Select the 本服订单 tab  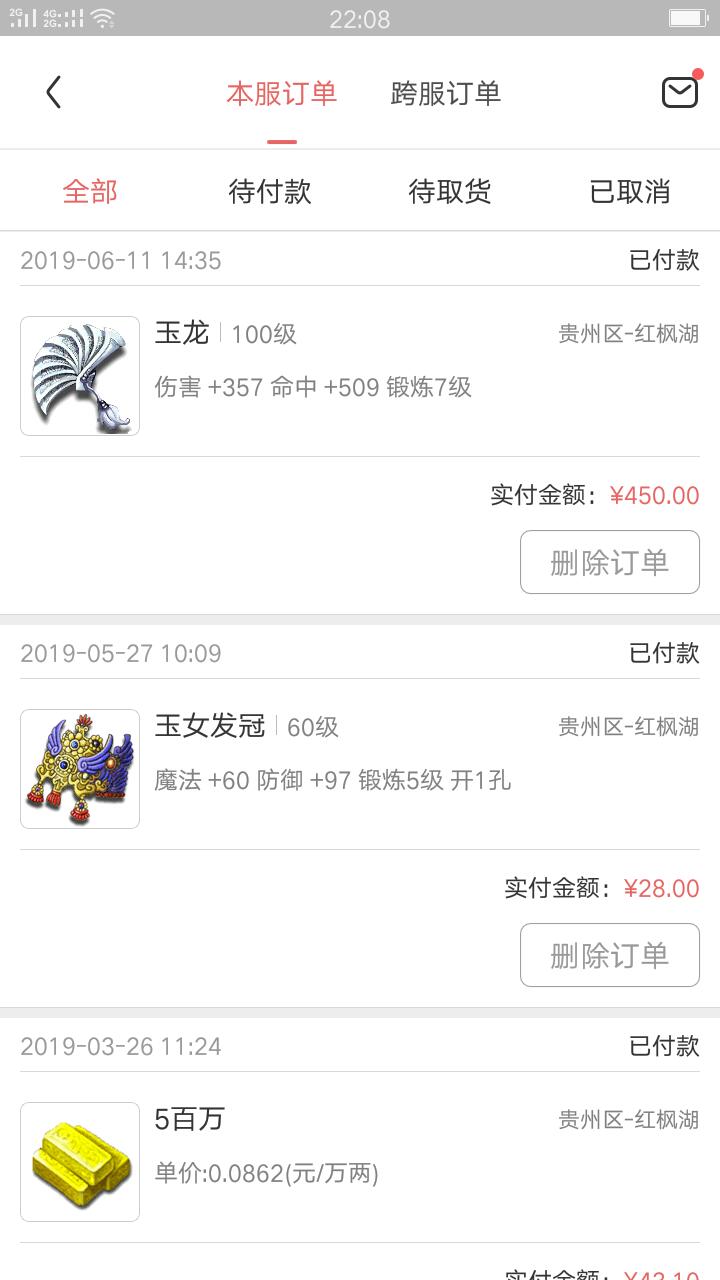tap(281, 94)
